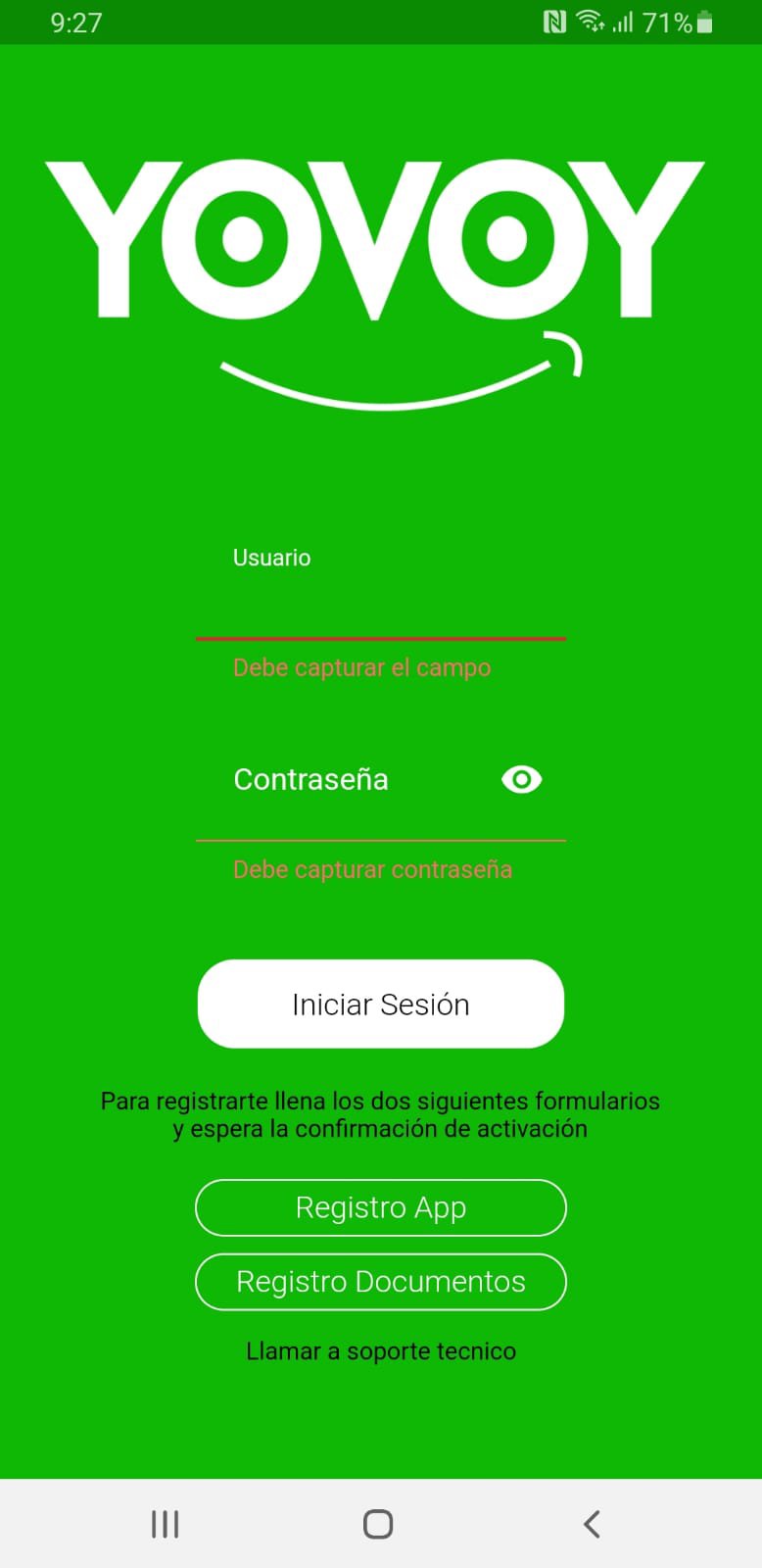Viewport: 762px width, 1568px height.
Task: Open the Registro Documentos form
Action: [x=381, y=1282]
